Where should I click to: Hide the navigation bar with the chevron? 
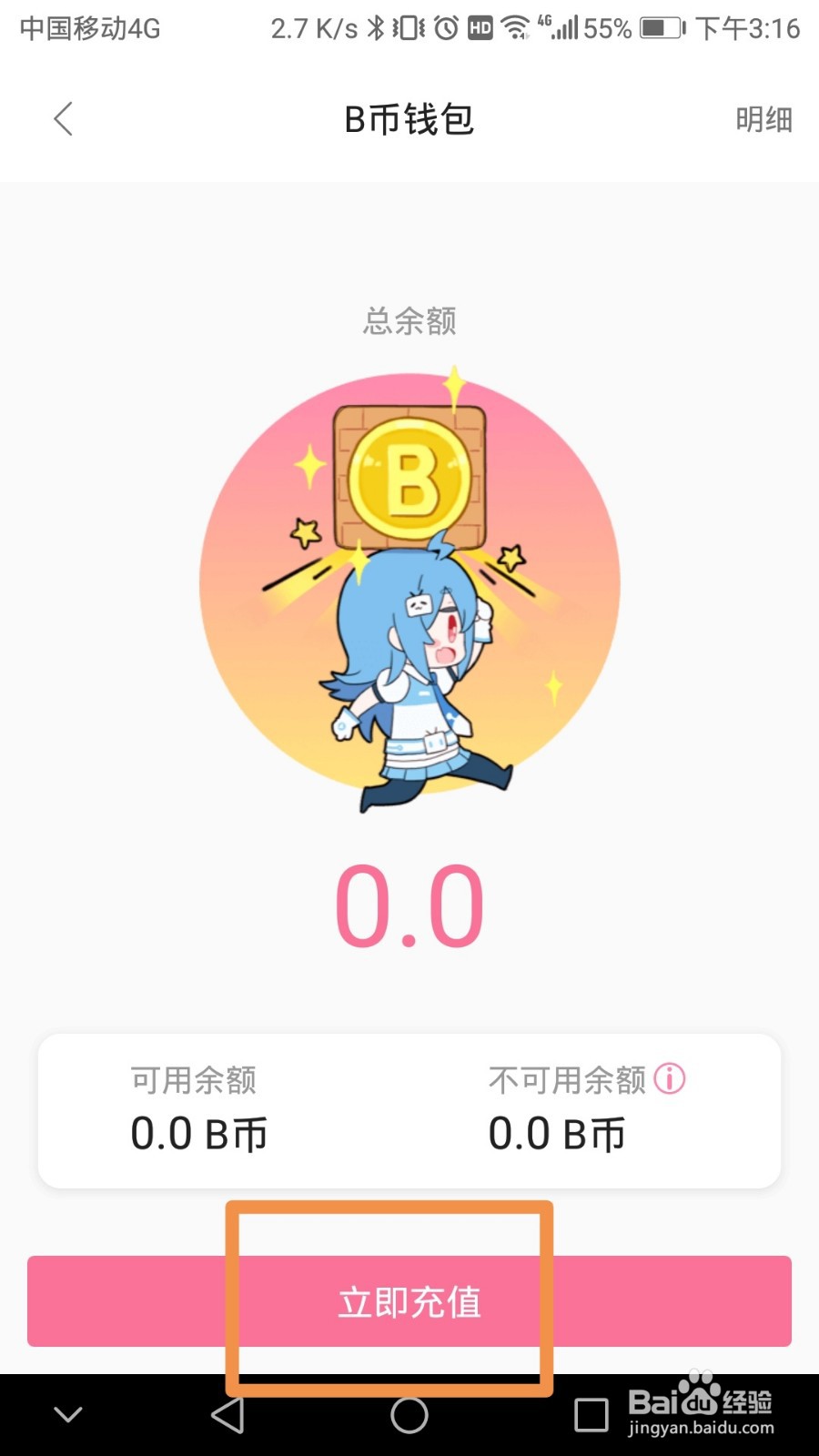[x=68, y=1415]
